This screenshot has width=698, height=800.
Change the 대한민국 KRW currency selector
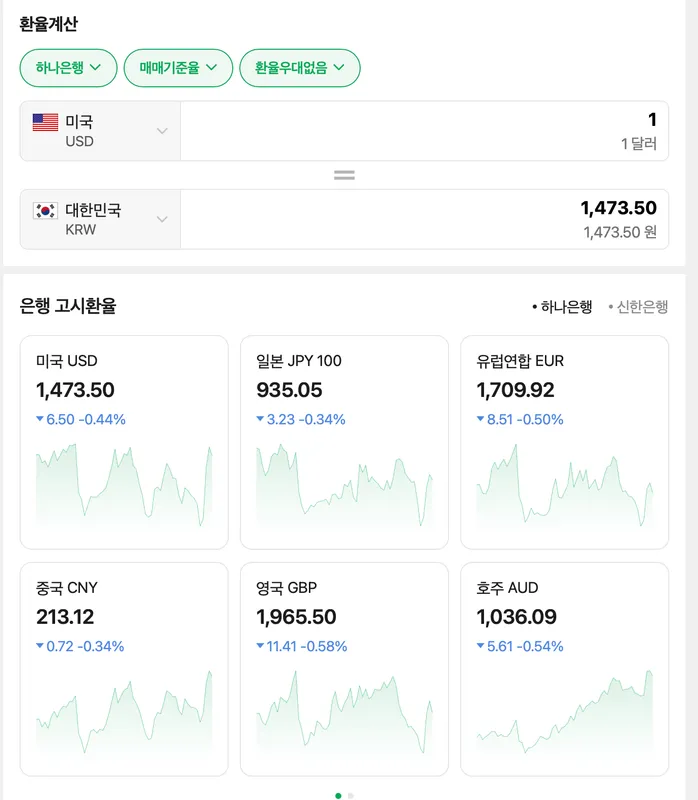pyautogui.click(x=100, y=219)
